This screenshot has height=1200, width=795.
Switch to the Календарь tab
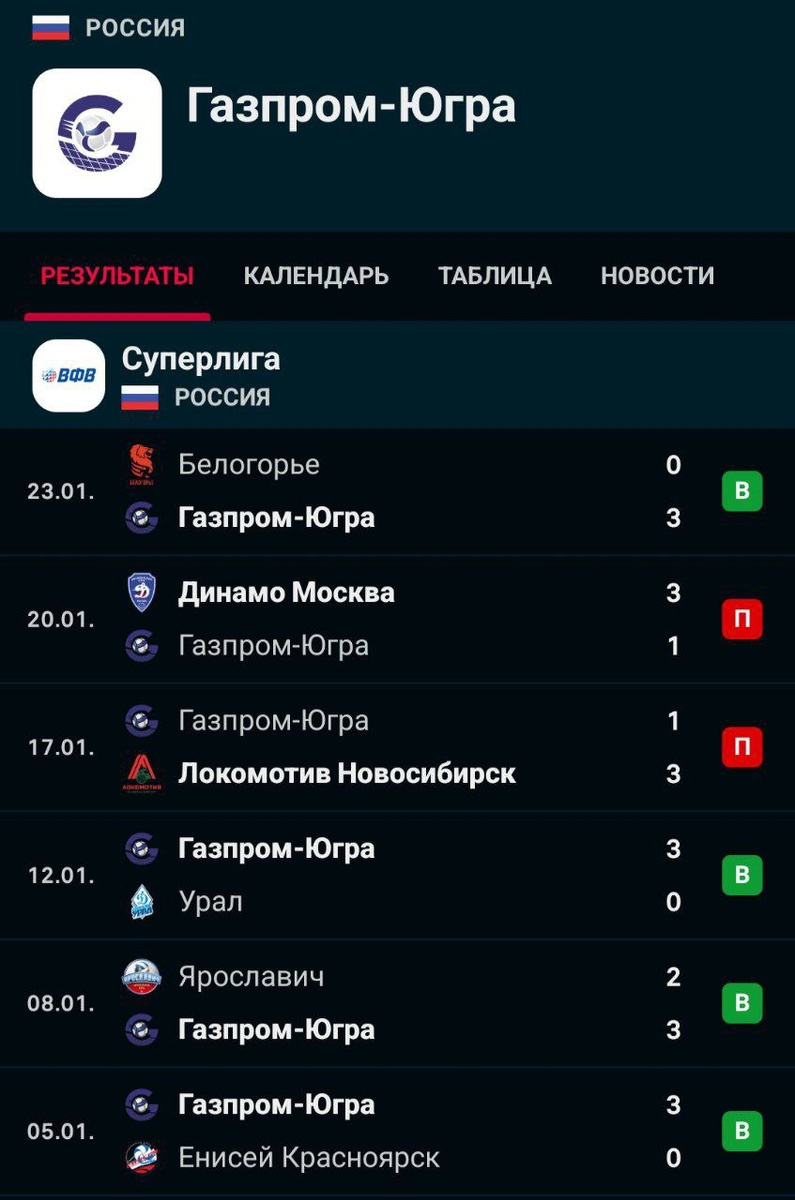(316, 276)
